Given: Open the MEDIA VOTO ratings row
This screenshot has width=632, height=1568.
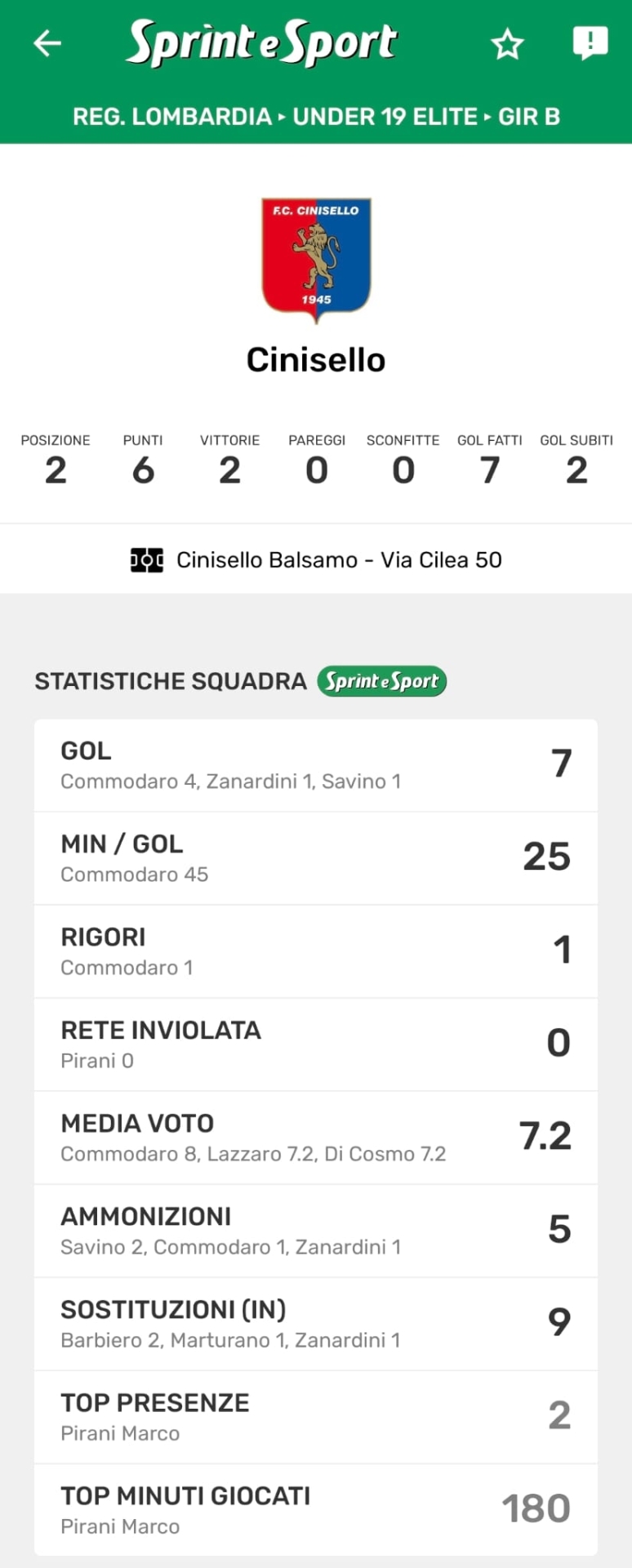Looking at the screenshot, I should [x=316, y=1138].
